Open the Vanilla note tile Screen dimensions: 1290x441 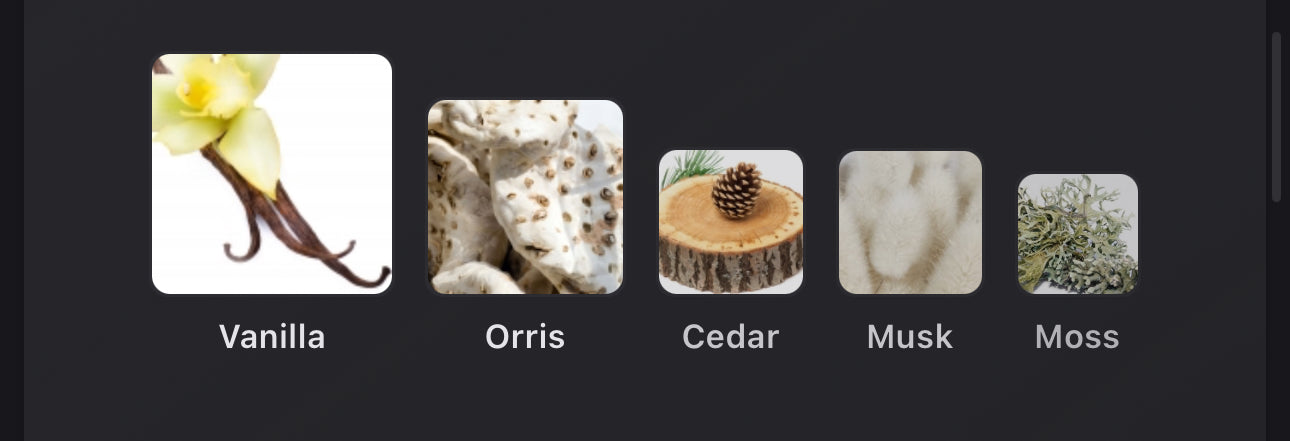272,174
